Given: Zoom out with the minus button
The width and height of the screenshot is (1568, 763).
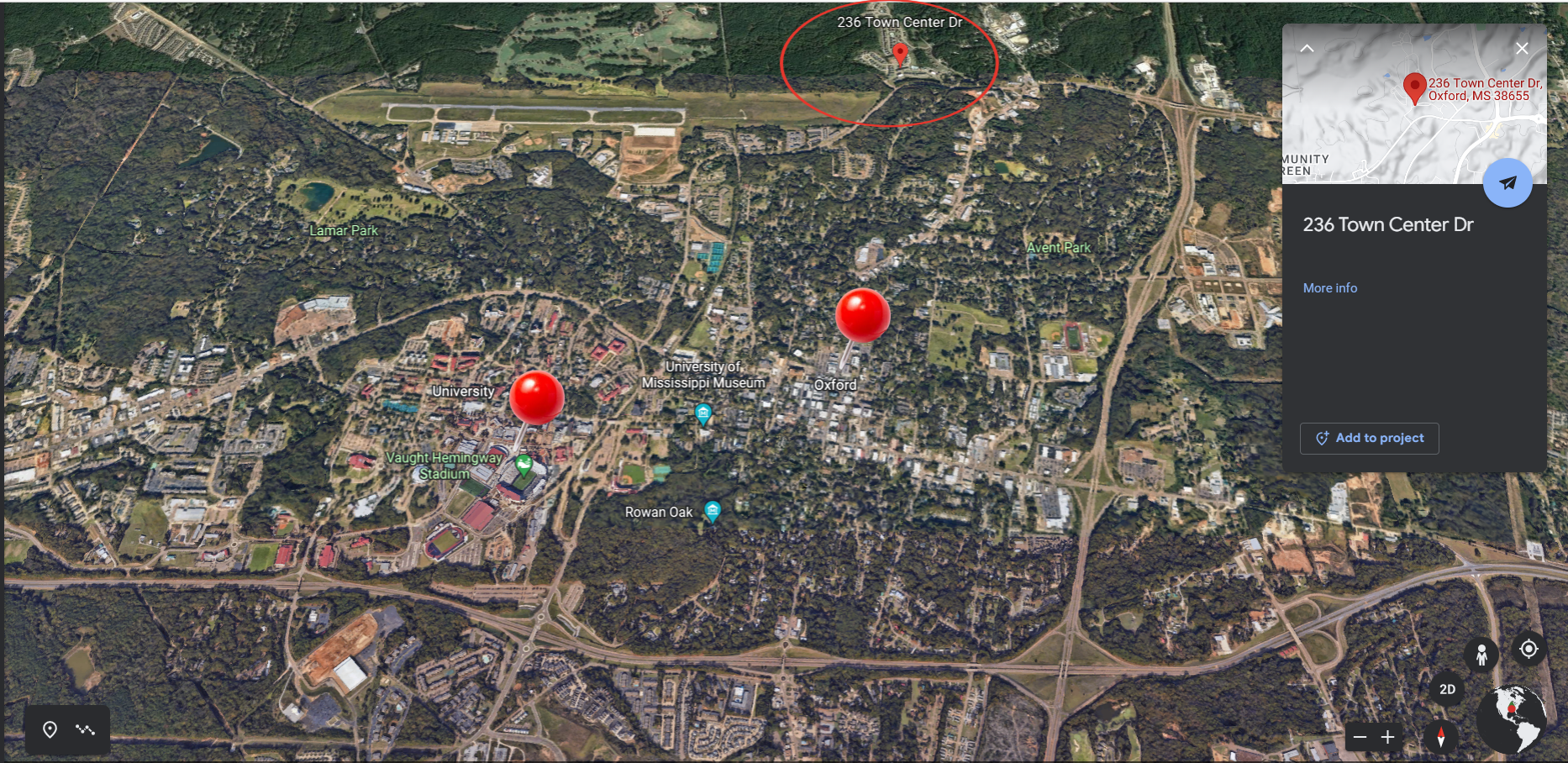Looking at the screenshot, I should click(x=1360, y=737).
